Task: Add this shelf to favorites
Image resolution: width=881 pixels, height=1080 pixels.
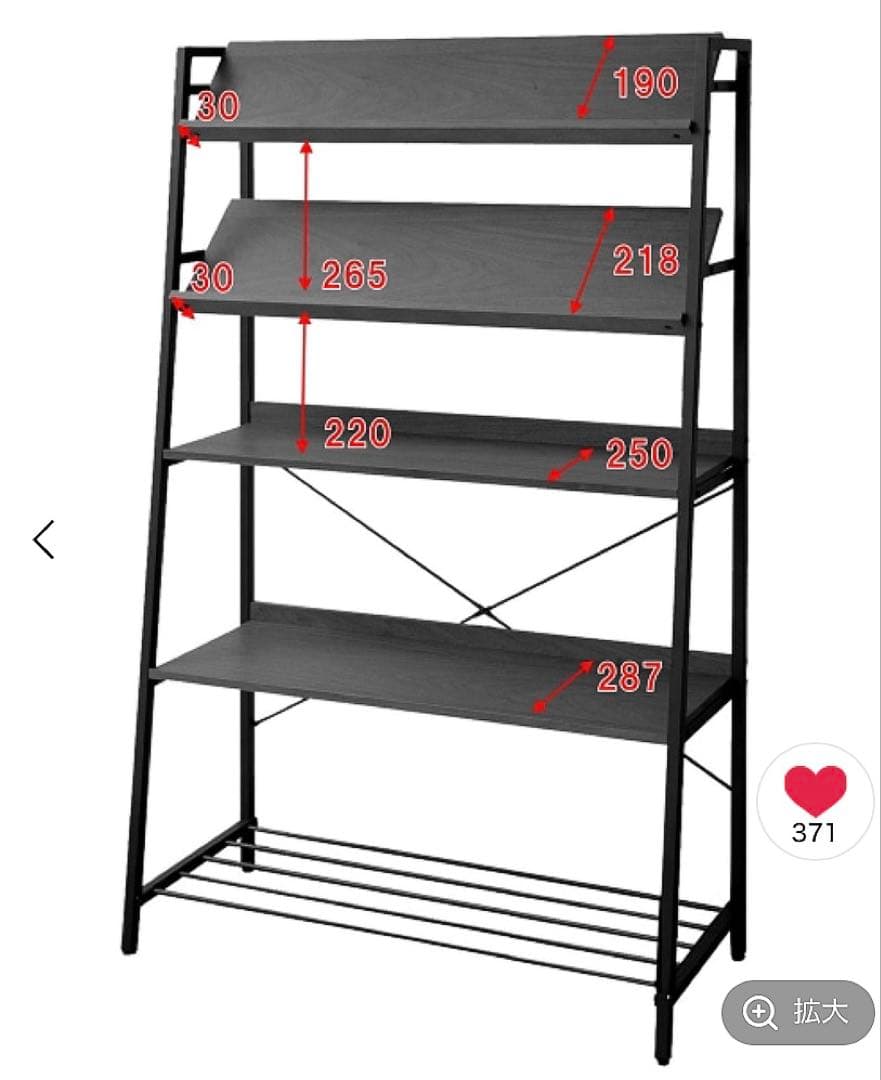Action: (x=814, y=792)
